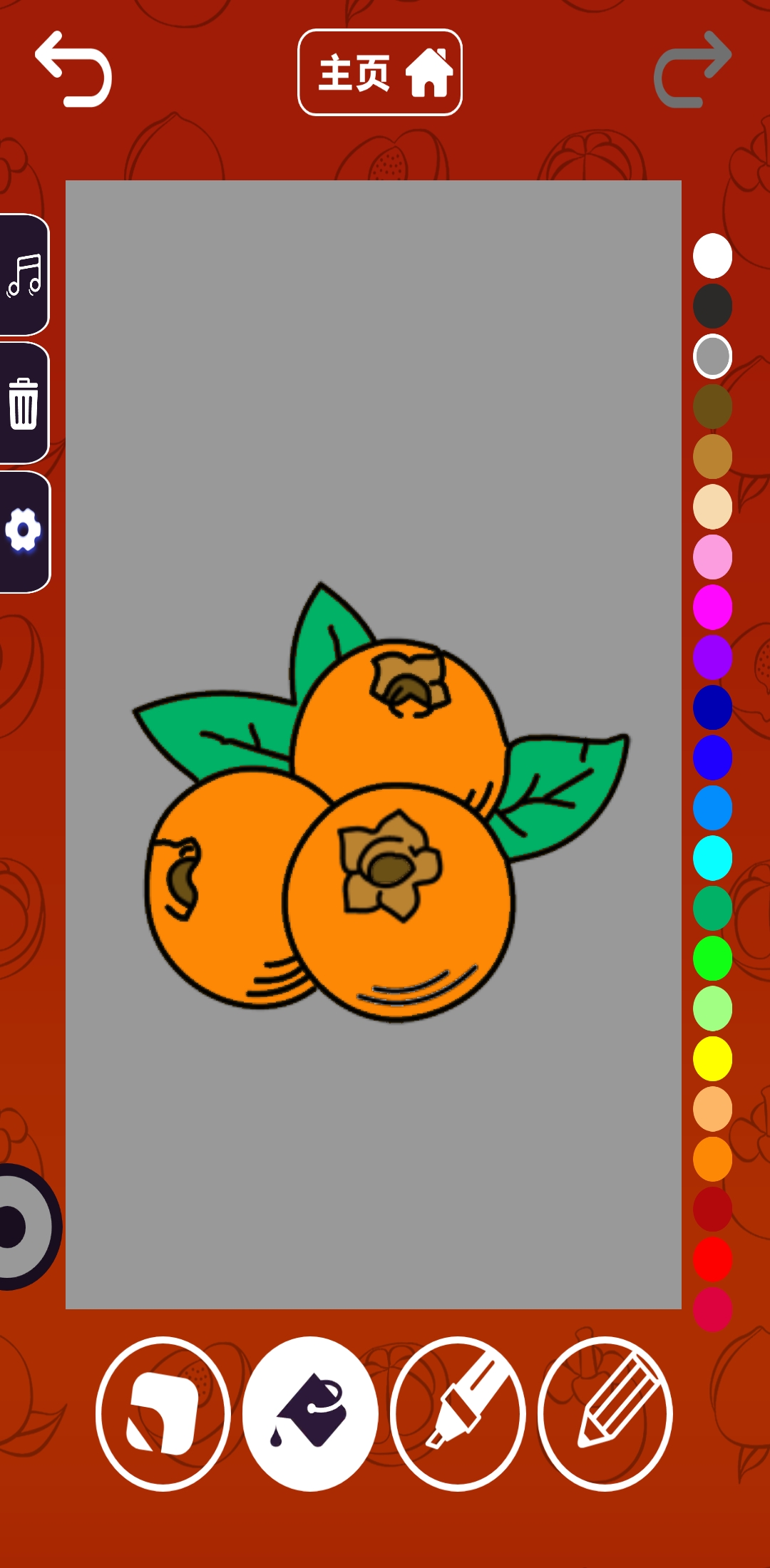Screen dimensions: 770x1568
Task: Choose the purple color swatch
Action: click(x=712, y=657)
